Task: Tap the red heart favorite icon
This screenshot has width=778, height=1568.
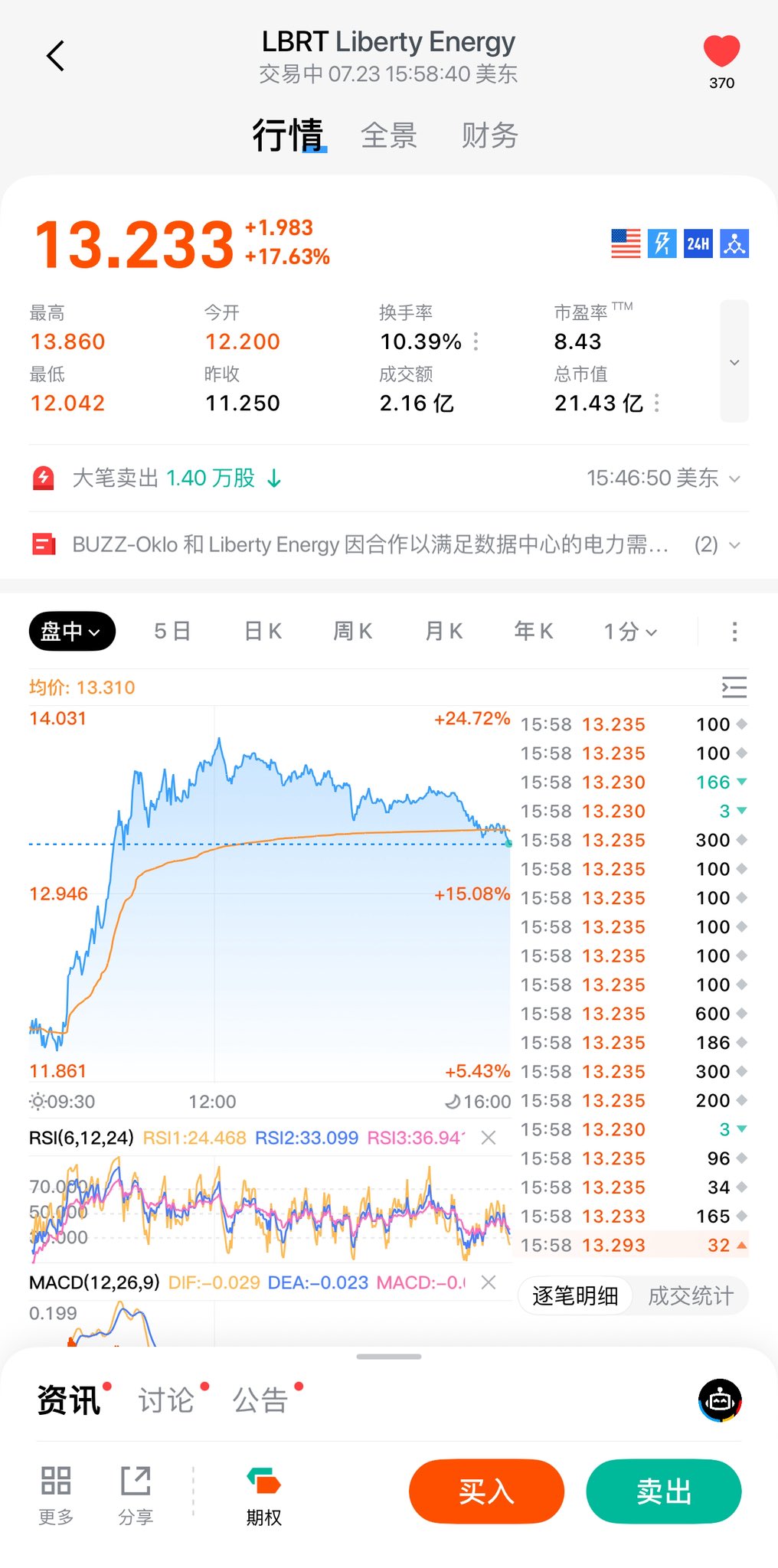Action: pyautogui.click(x=721, y=51)
